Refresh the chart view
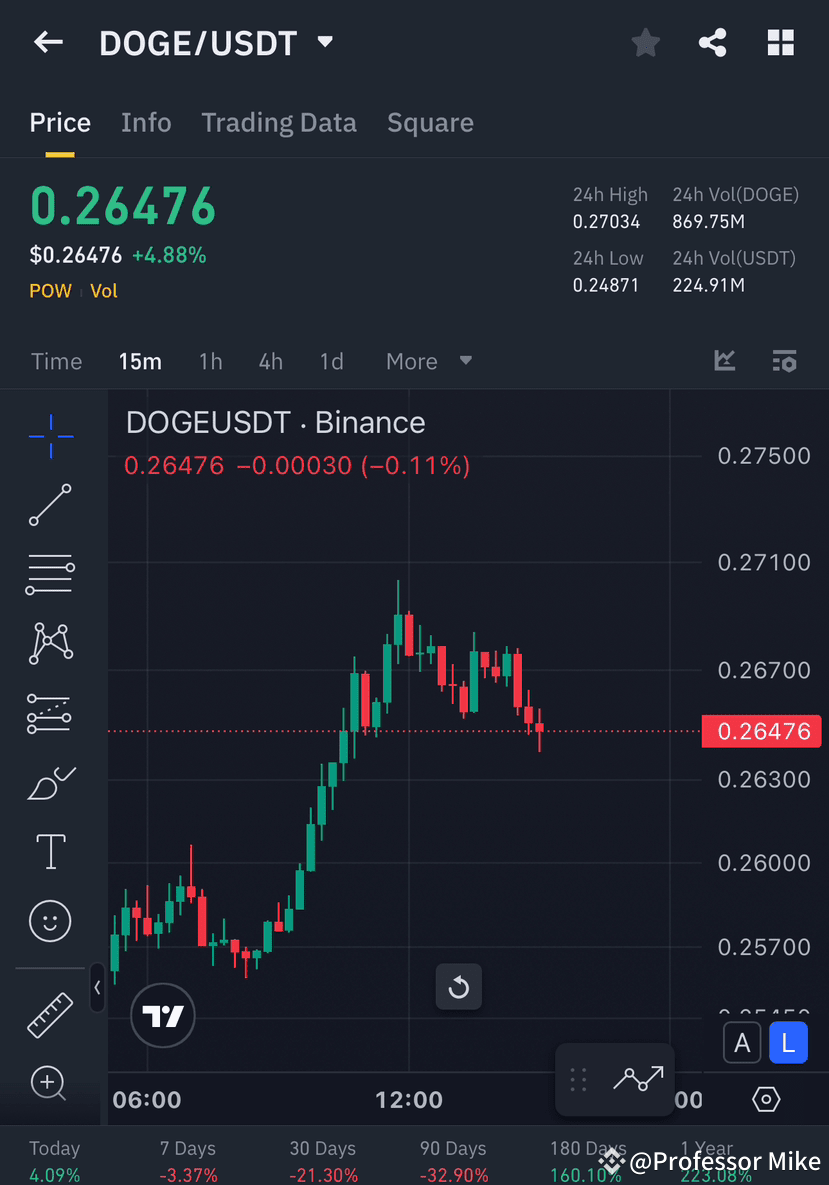Screen dimensions: 829x1185 pos(458,987)
